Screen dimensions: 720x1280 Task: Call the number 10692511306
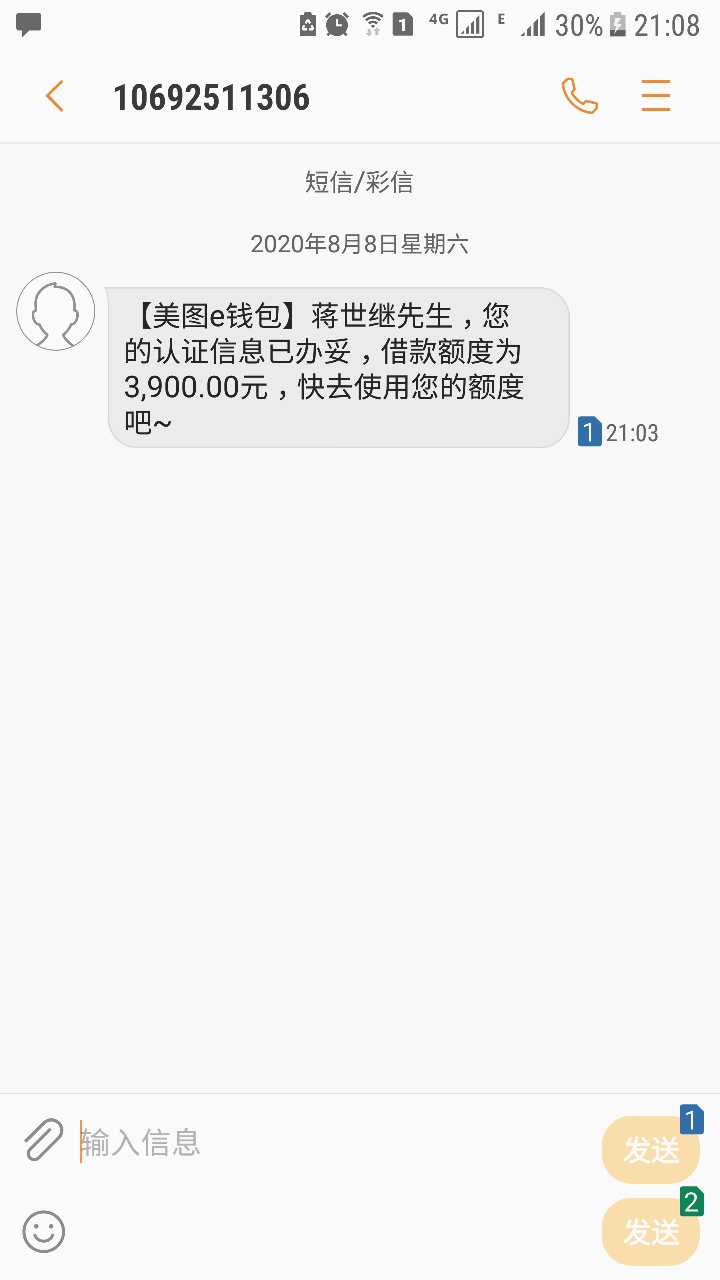coord(580,96)
